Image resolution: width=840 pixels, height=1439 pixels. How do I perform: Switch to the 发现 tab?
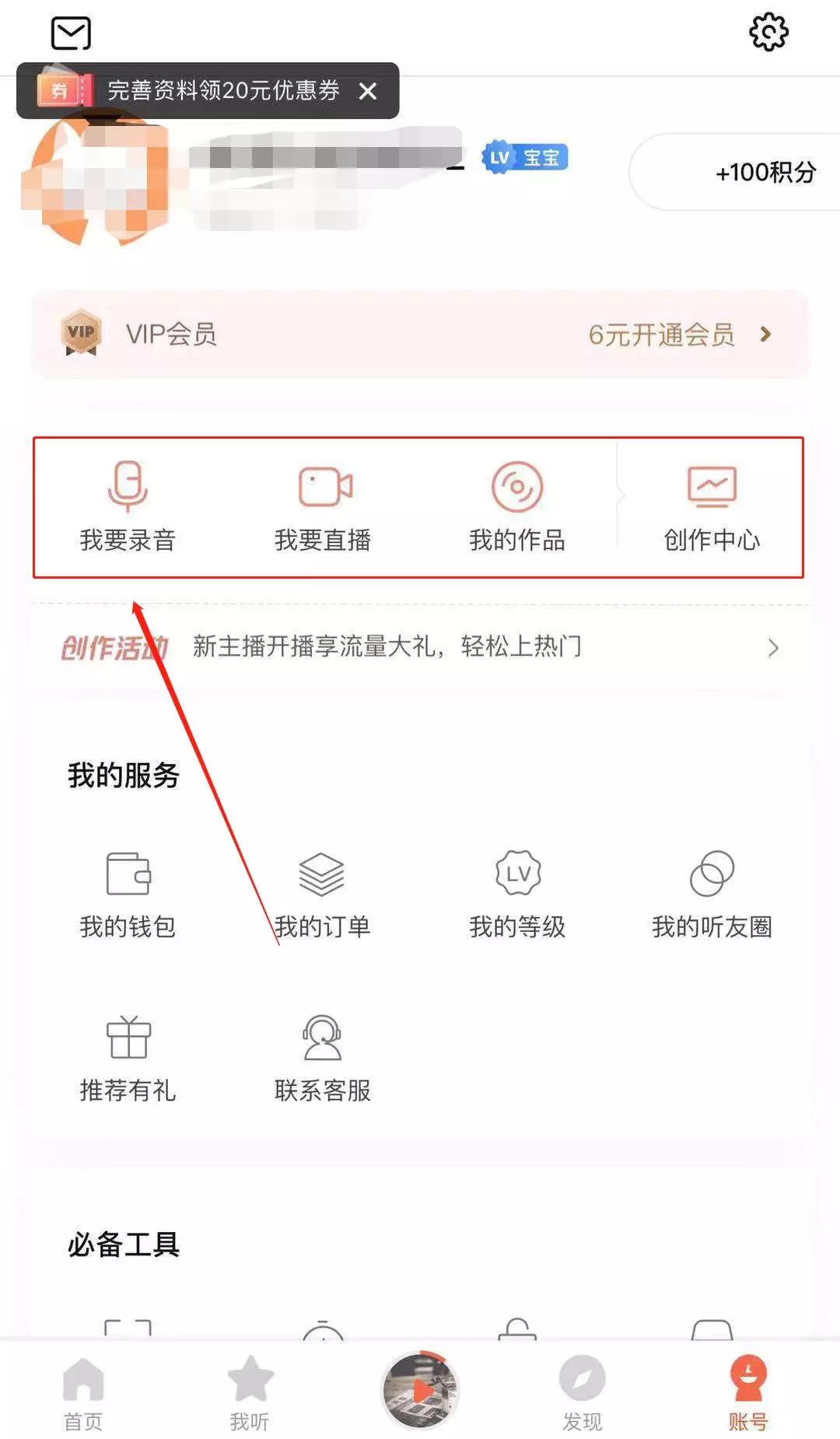pyautogui.click(x=582, y=1394)
